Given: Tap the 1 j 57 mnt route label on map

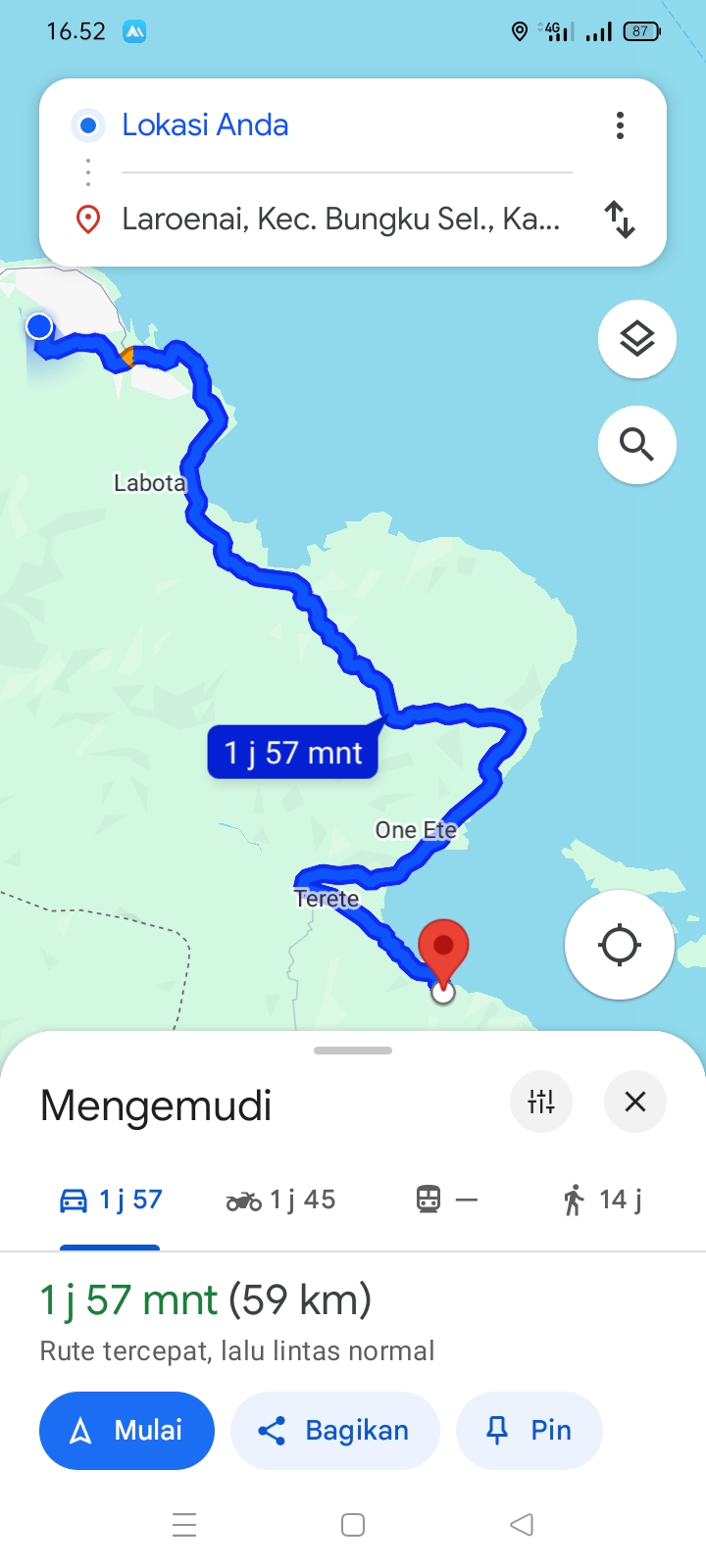Looking at the screenshot, I should [293, 753].
